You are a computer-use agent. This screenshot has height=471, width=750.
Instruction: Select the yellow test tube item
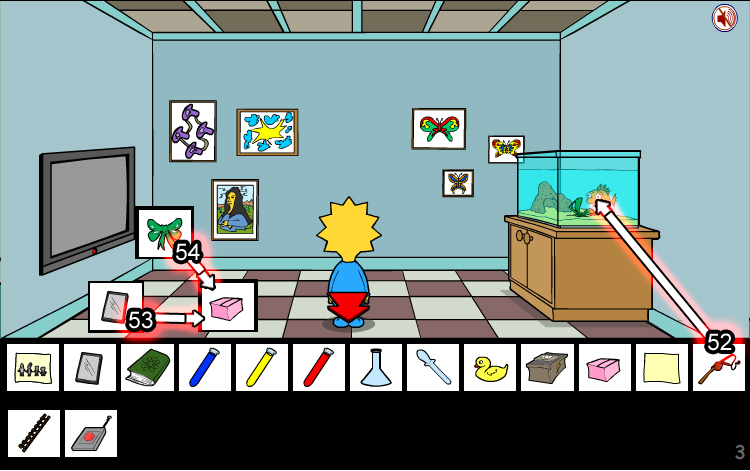tap(262, 368)
